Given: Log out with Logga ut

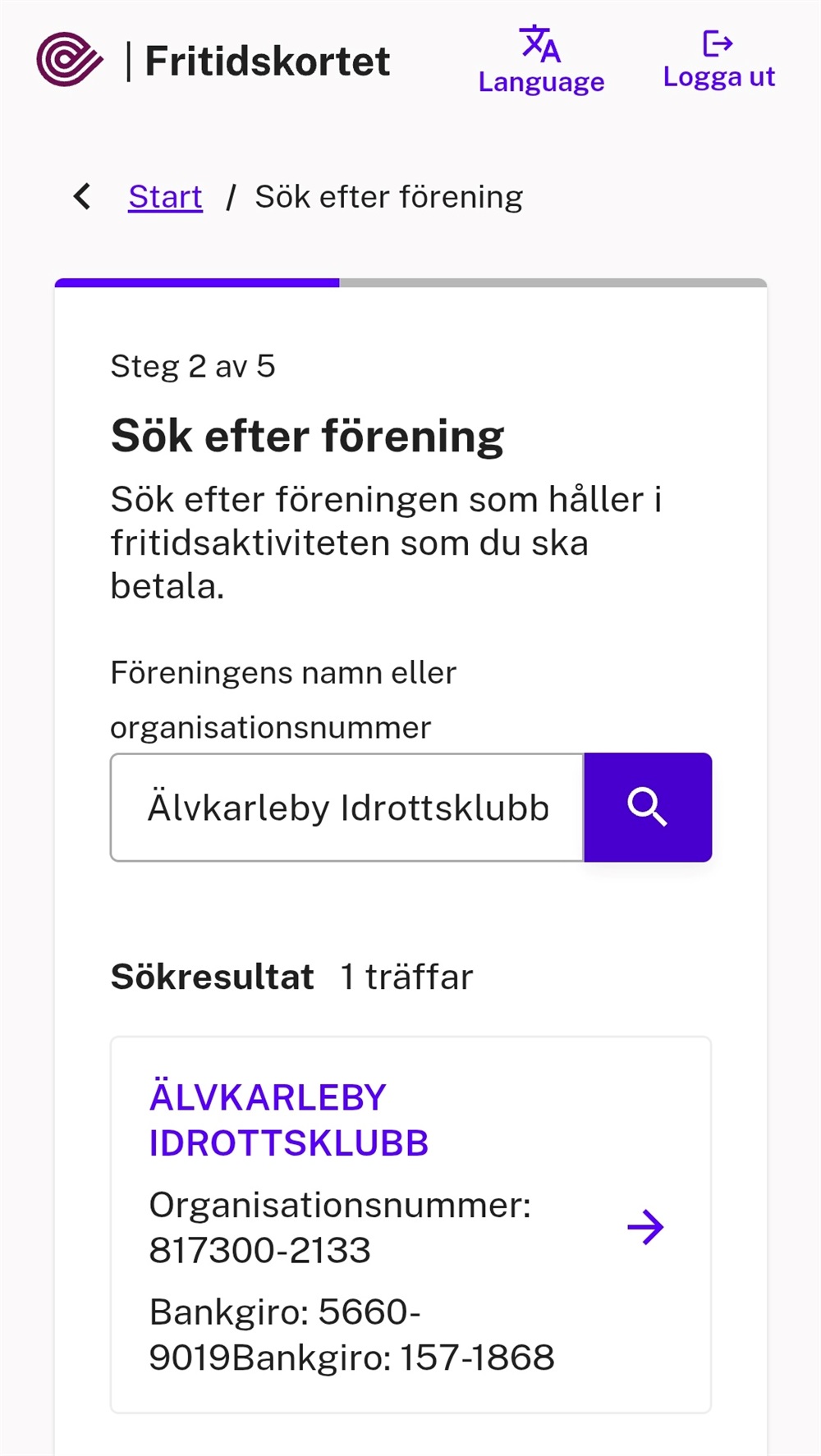Looking at the screenshot, I should point(718,61).
